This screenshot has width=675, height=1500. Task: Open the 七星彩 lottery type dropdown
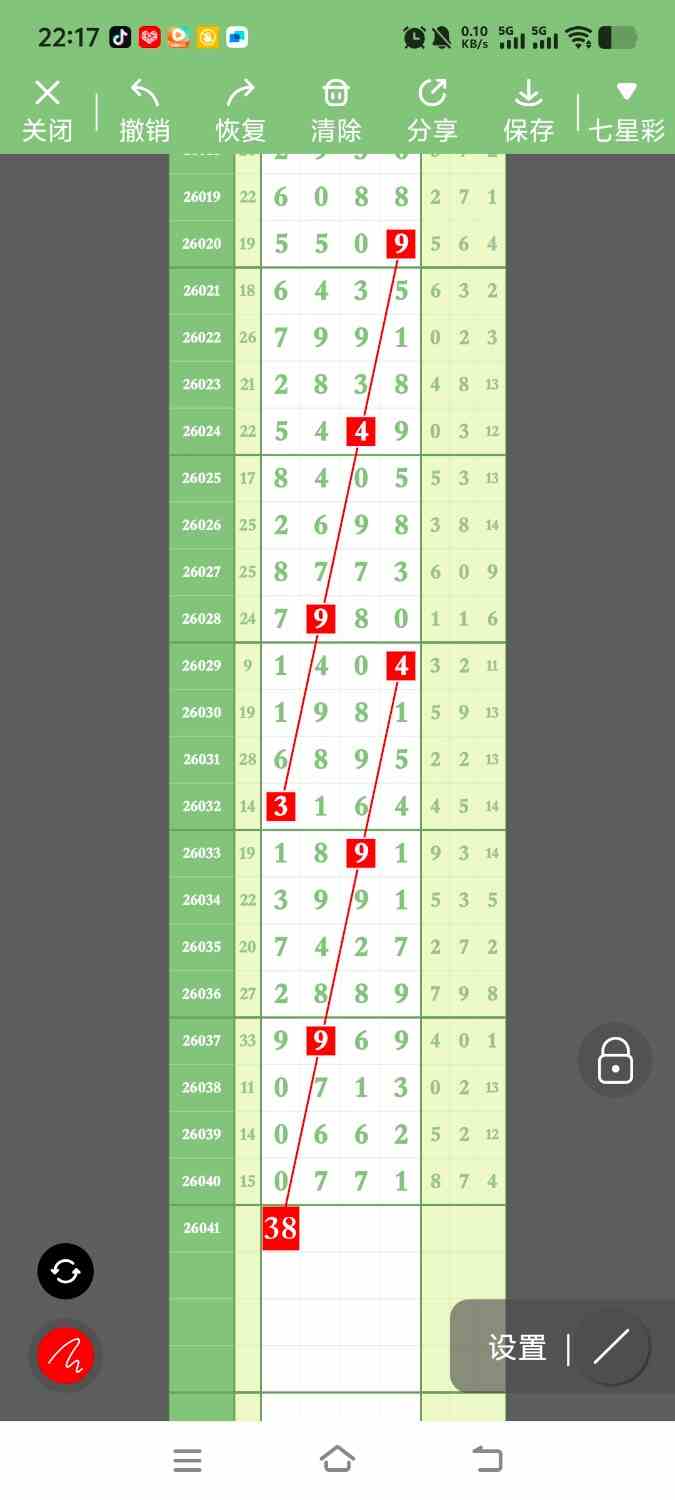[626, 111]
